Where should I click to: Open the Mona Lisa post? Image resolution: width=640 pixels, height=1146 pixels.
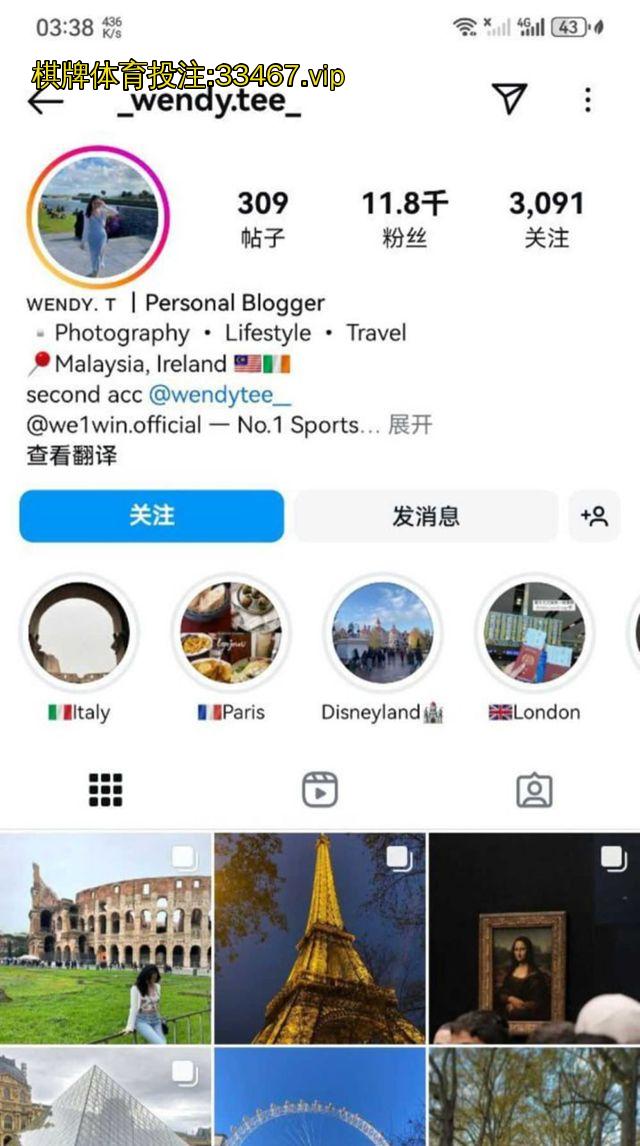pos(534,938)
